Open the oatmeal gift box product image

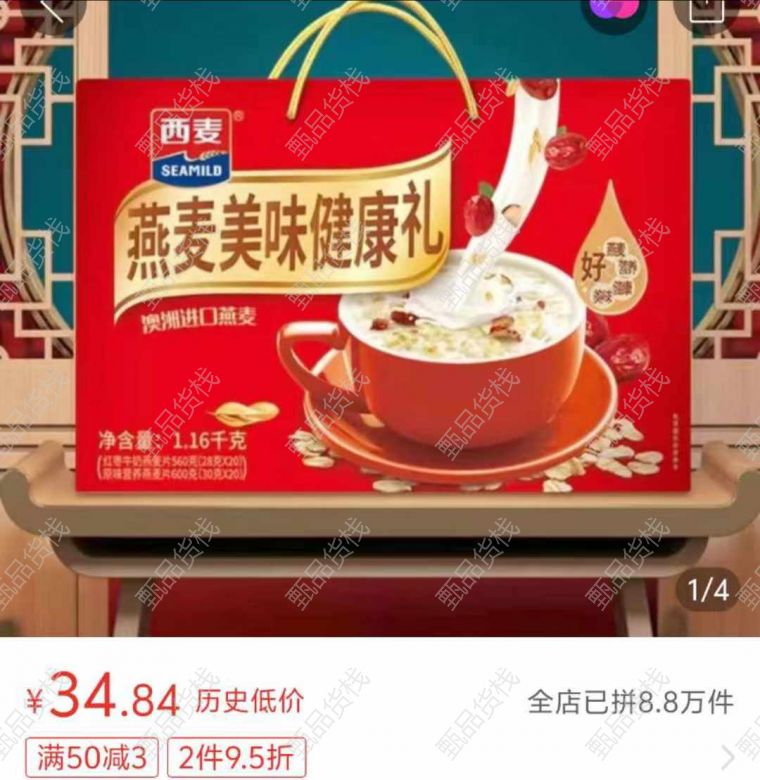point(380,290)
